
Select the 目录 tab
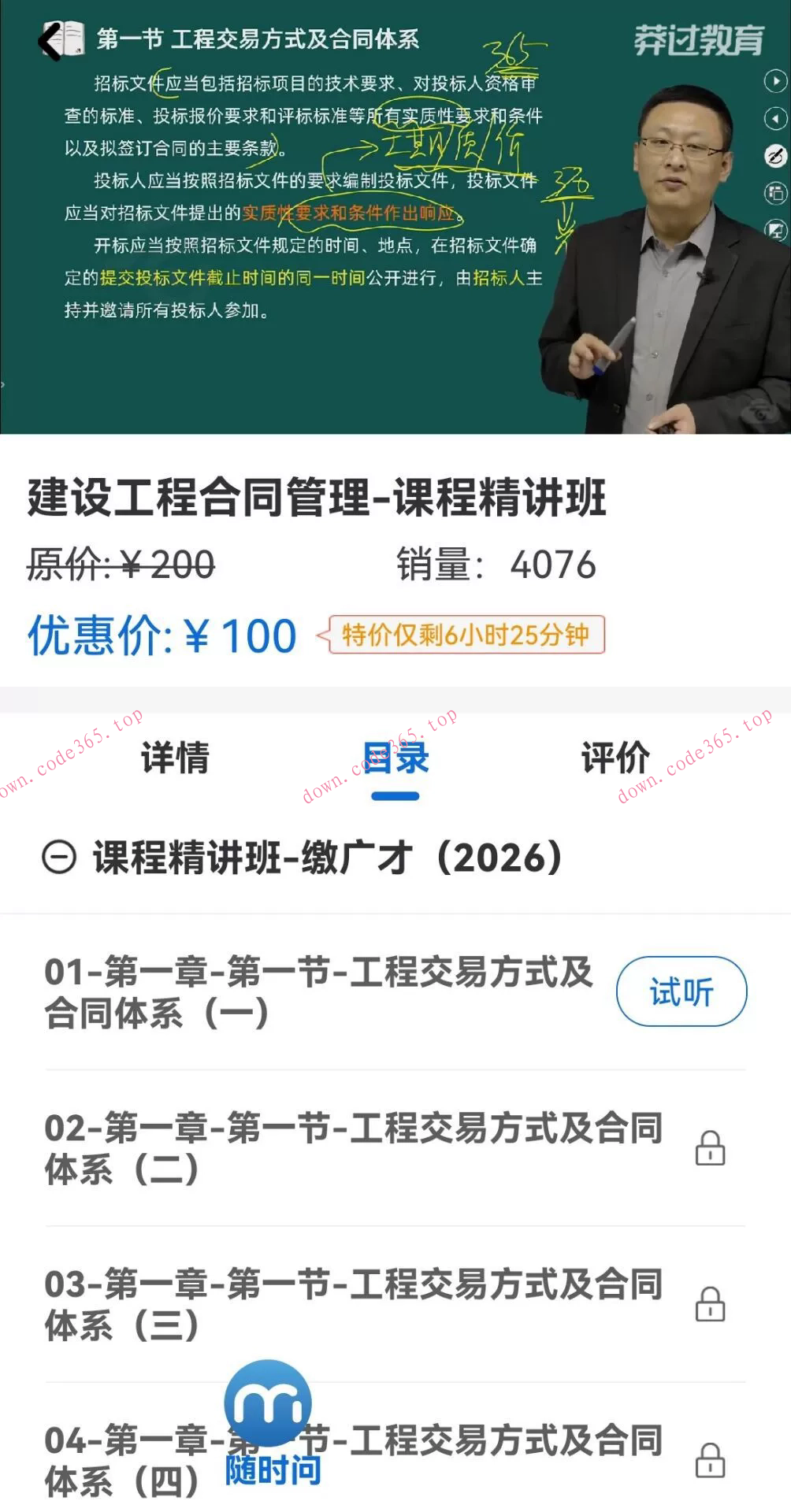click(394, 758)
